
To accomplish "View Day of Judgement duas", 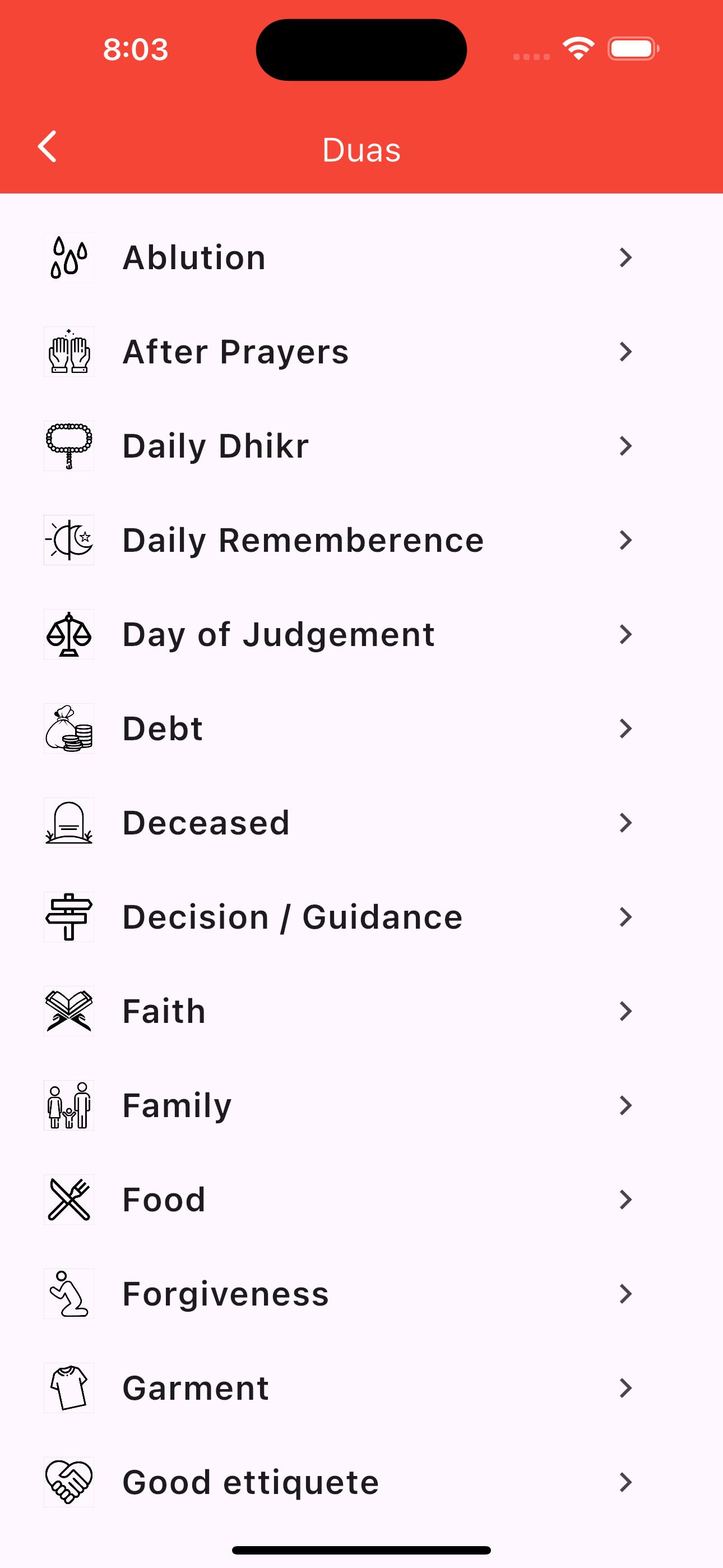I will click(x=361, y=634).
